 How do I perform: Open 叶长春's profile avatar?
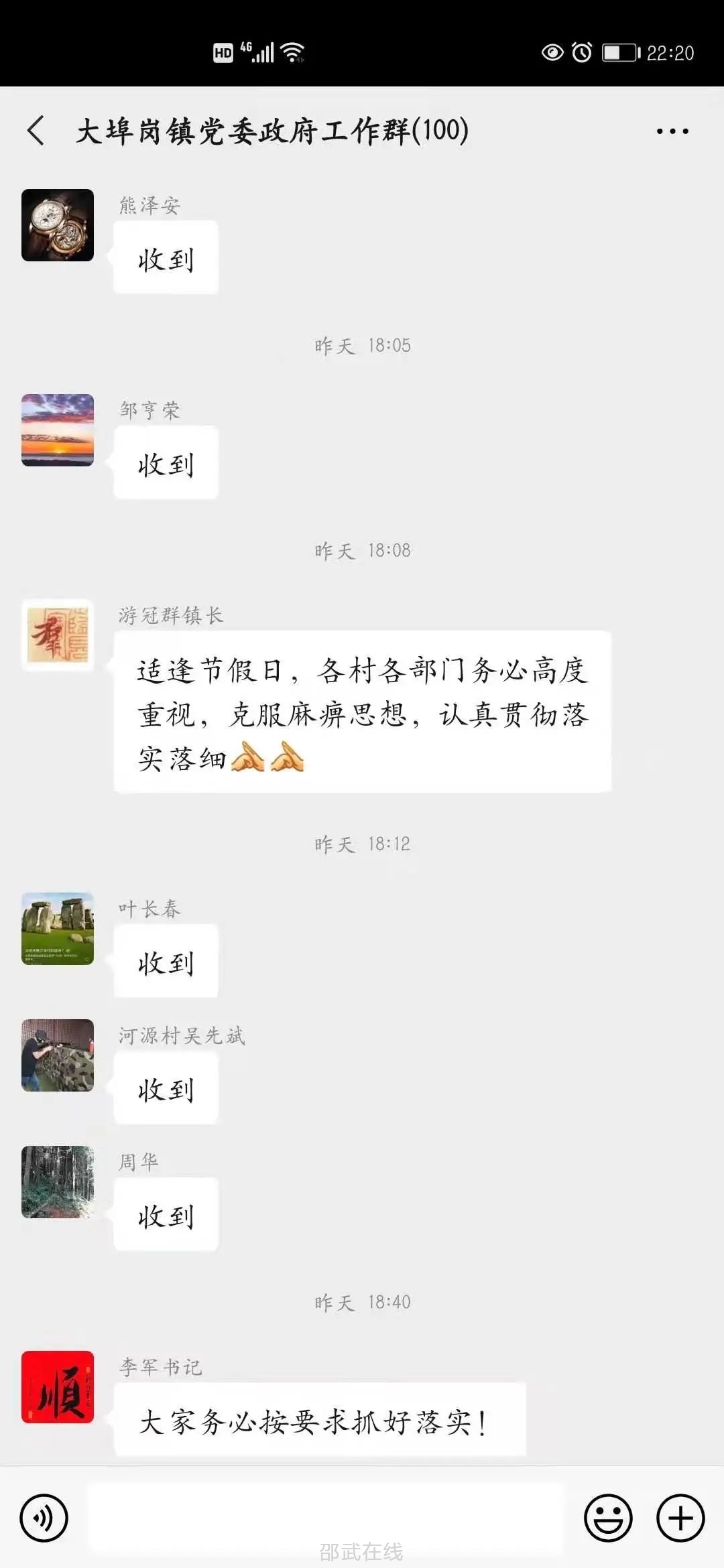(x=58, y=929)
